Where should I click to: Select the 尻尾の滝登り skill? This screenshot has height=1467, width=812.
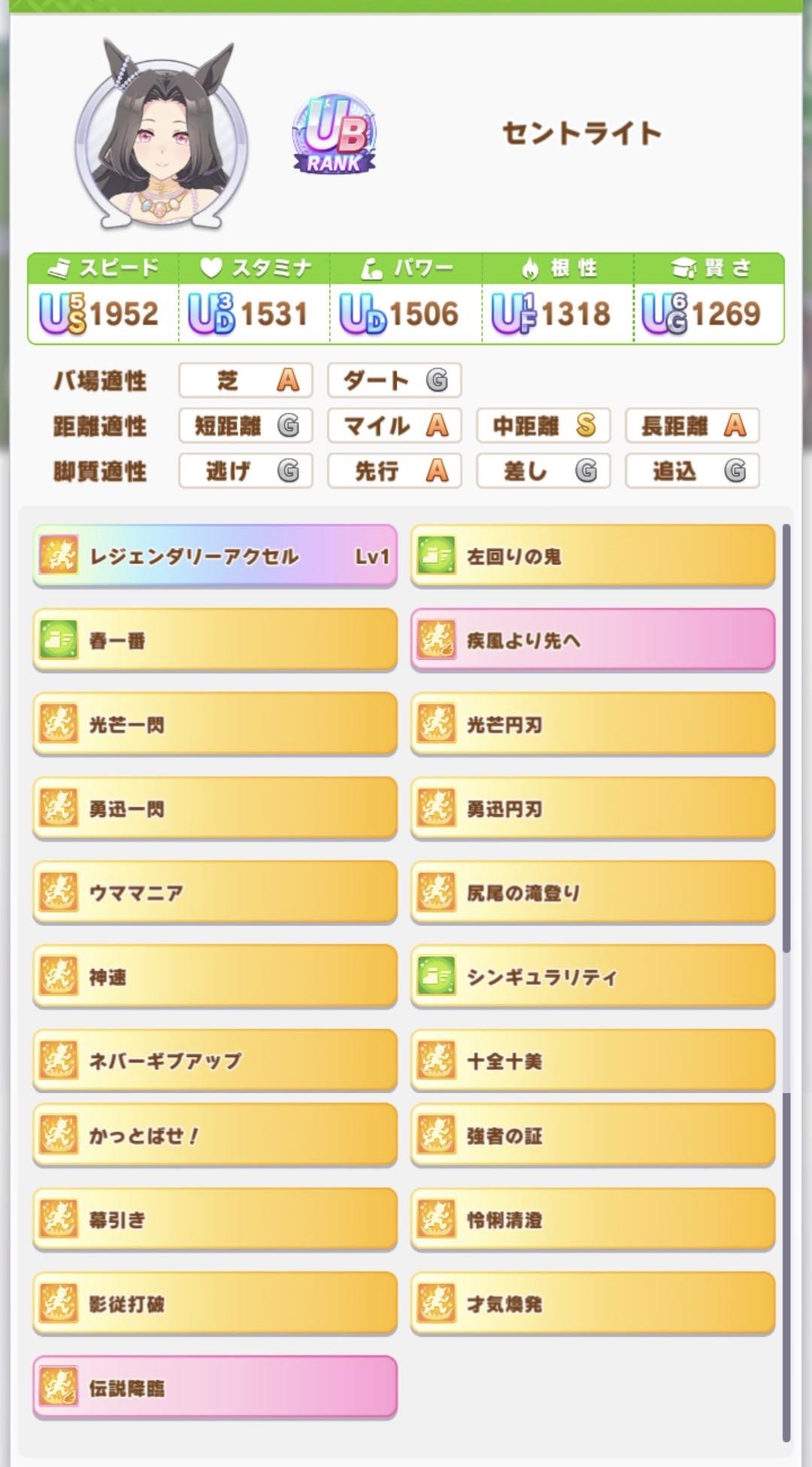click(x=592, y=892)
